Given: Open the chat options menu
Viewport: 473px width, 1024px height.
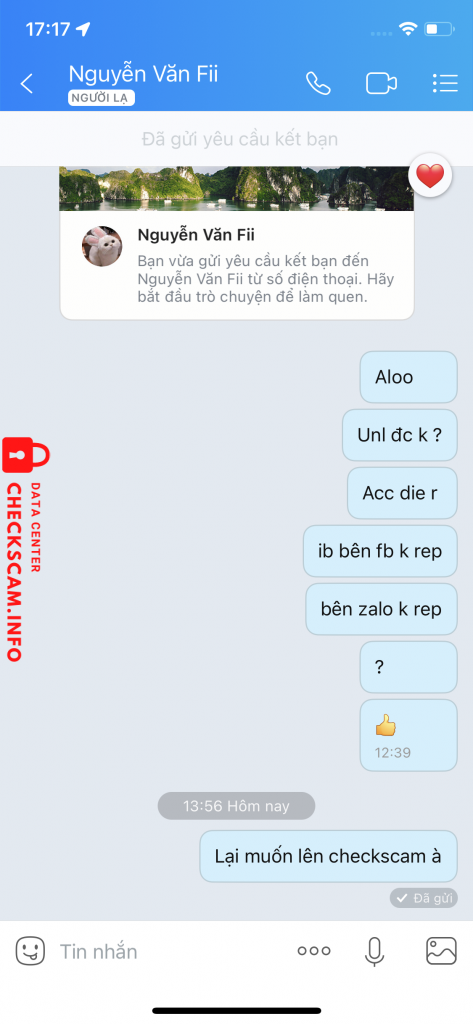Looking at the screenshot, I should pyautogui.click(x=445, y=83).
